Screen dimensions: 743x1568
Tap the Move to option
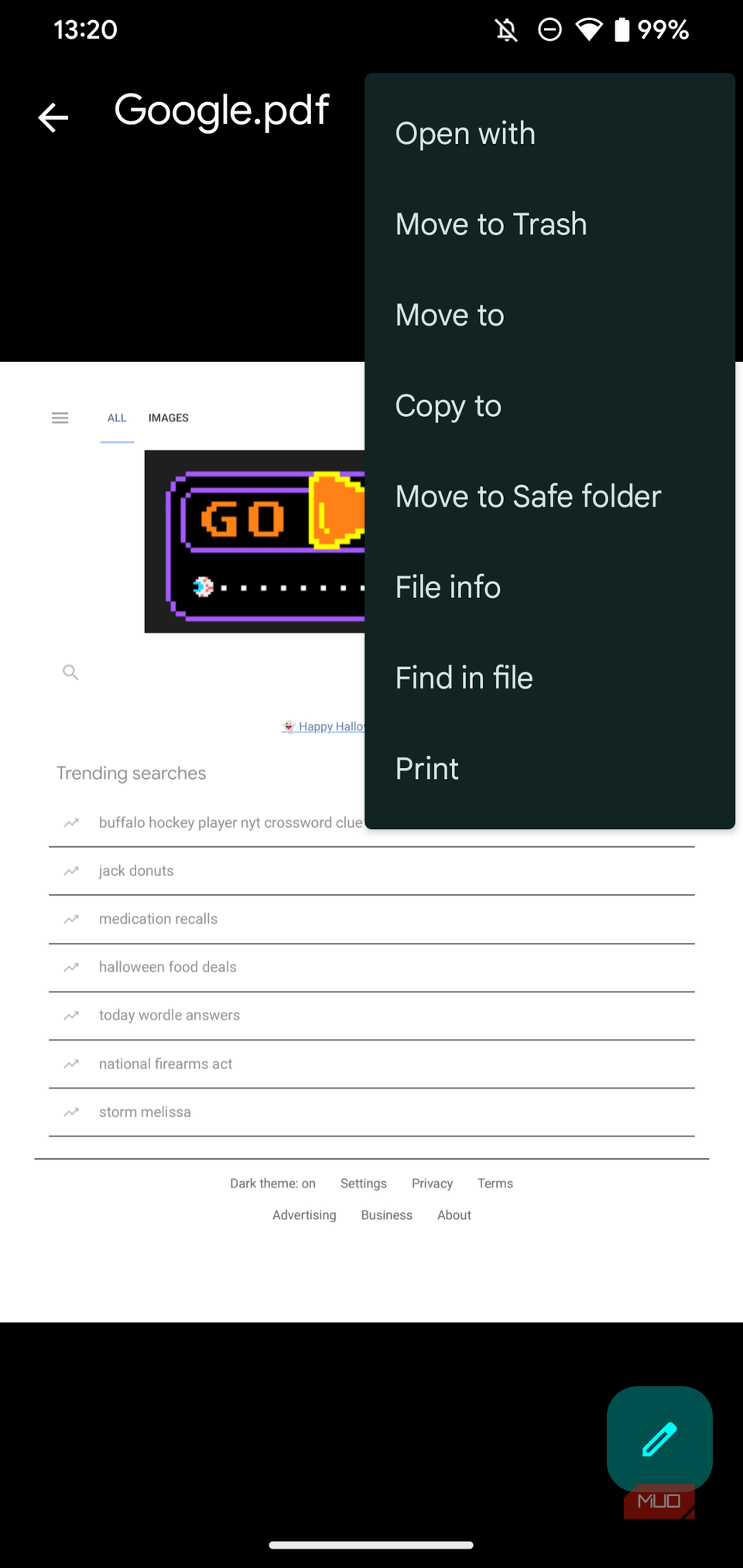450,316
